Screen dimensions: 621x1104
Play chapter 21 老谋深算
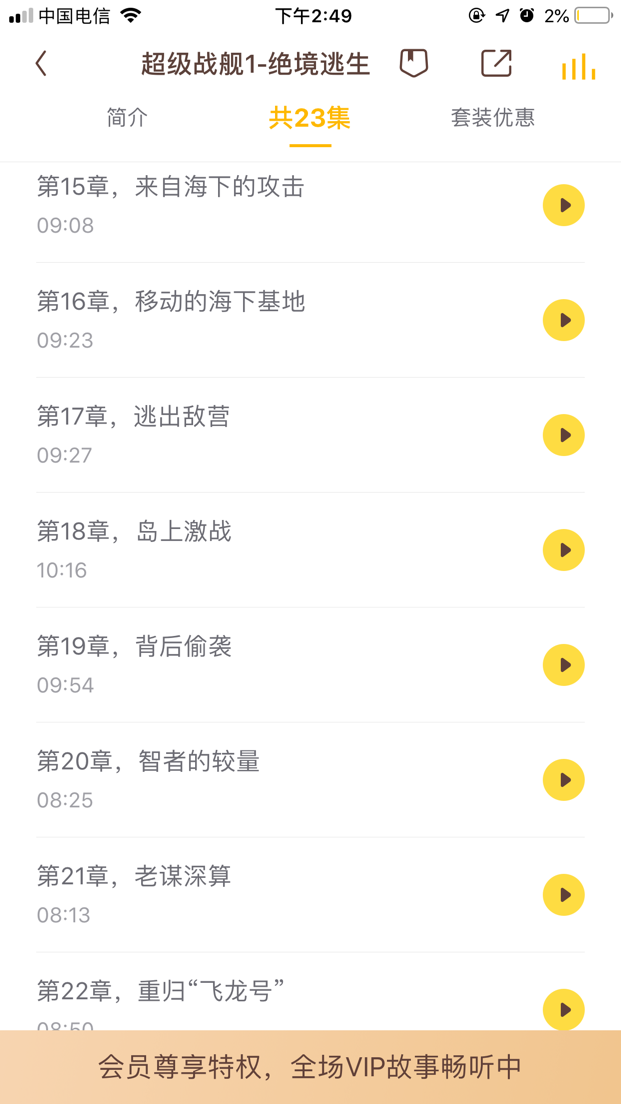(x=564, y=895)
